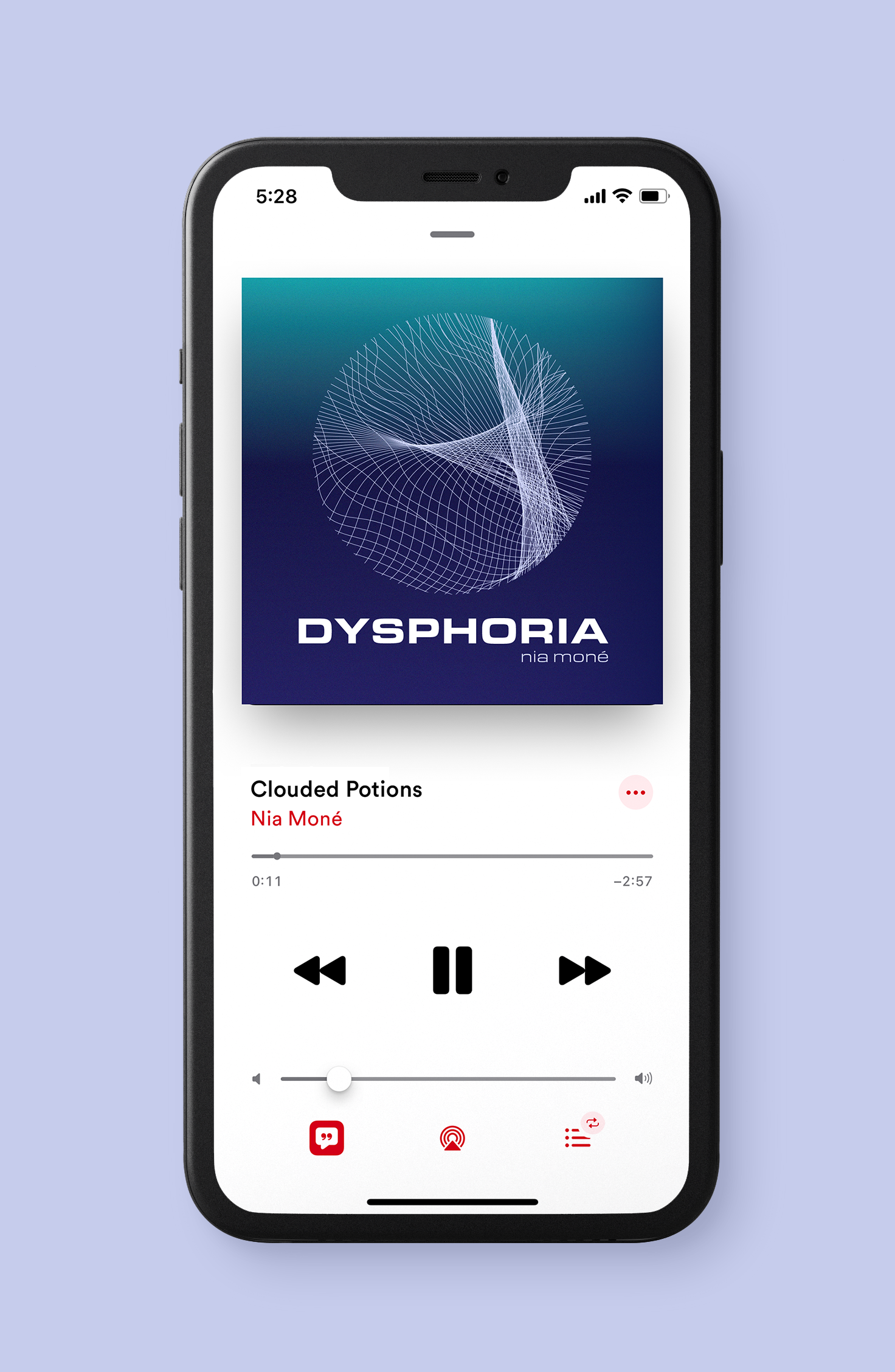Open the more options ellipsis menu
The image size is (895, 1372).
point(635,792)
